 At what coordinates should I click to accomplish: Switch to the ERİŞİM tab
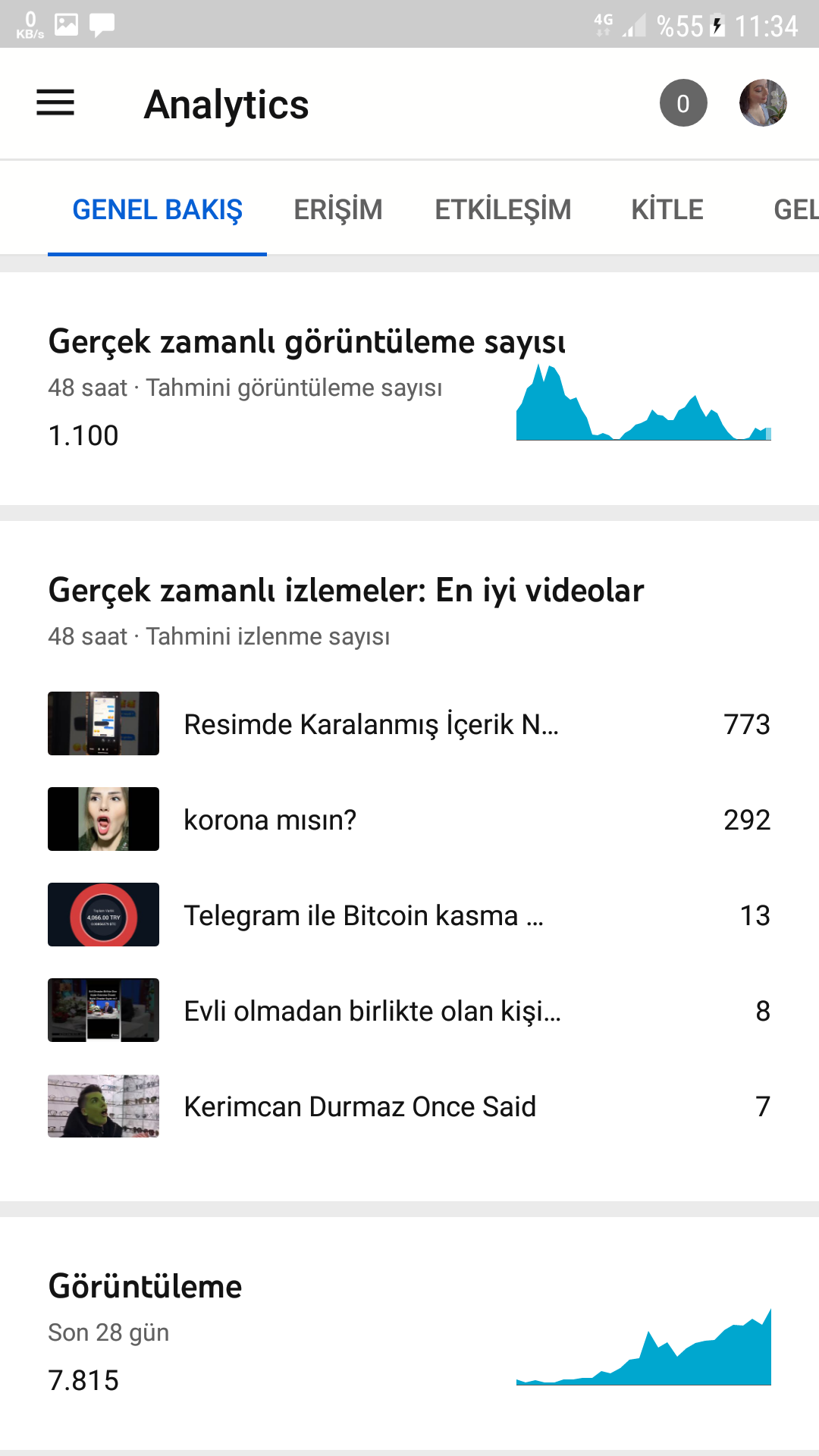[338, 209]
